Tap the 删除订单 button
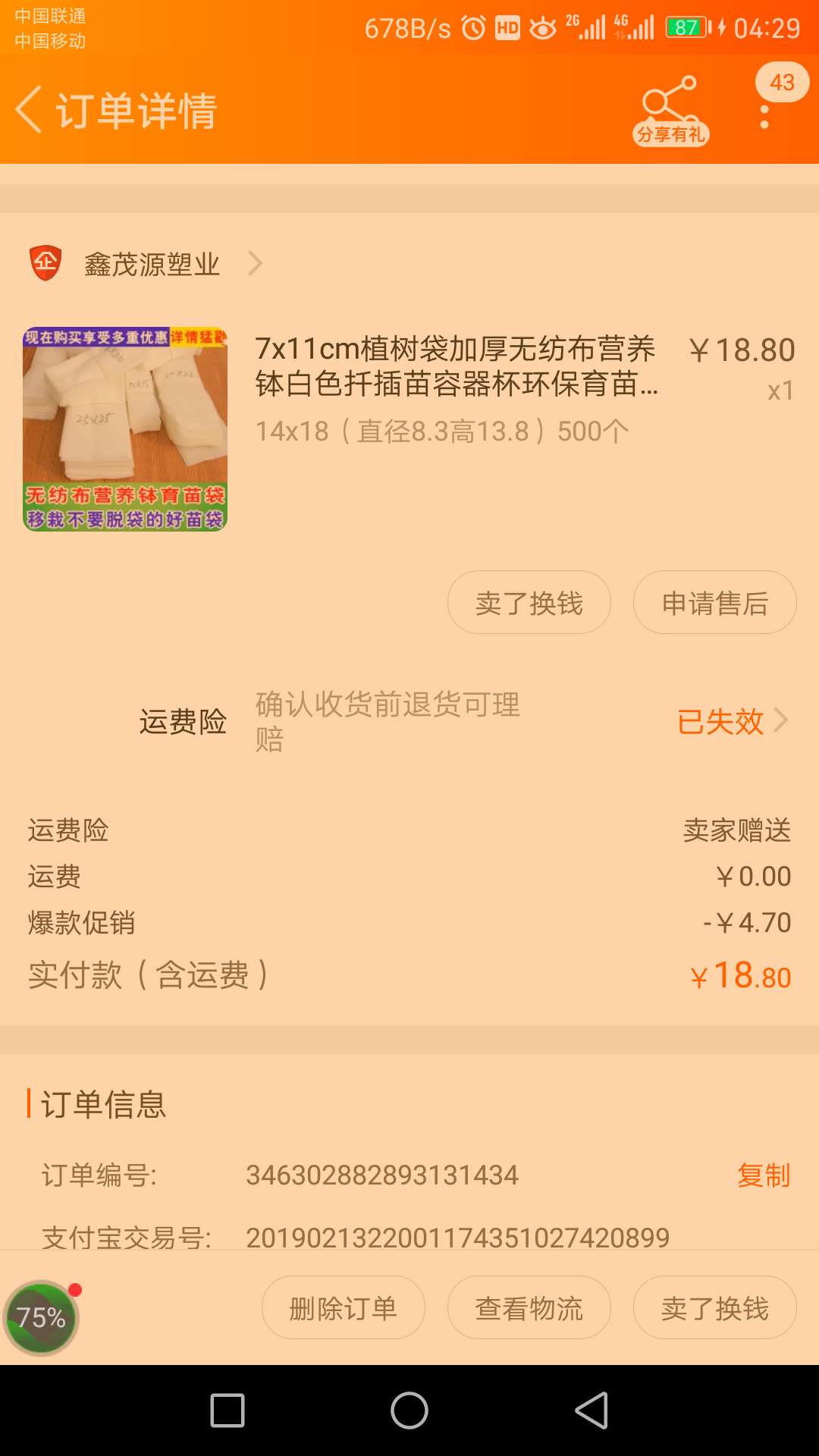The image size is (819, 1456). (344, 1307)
